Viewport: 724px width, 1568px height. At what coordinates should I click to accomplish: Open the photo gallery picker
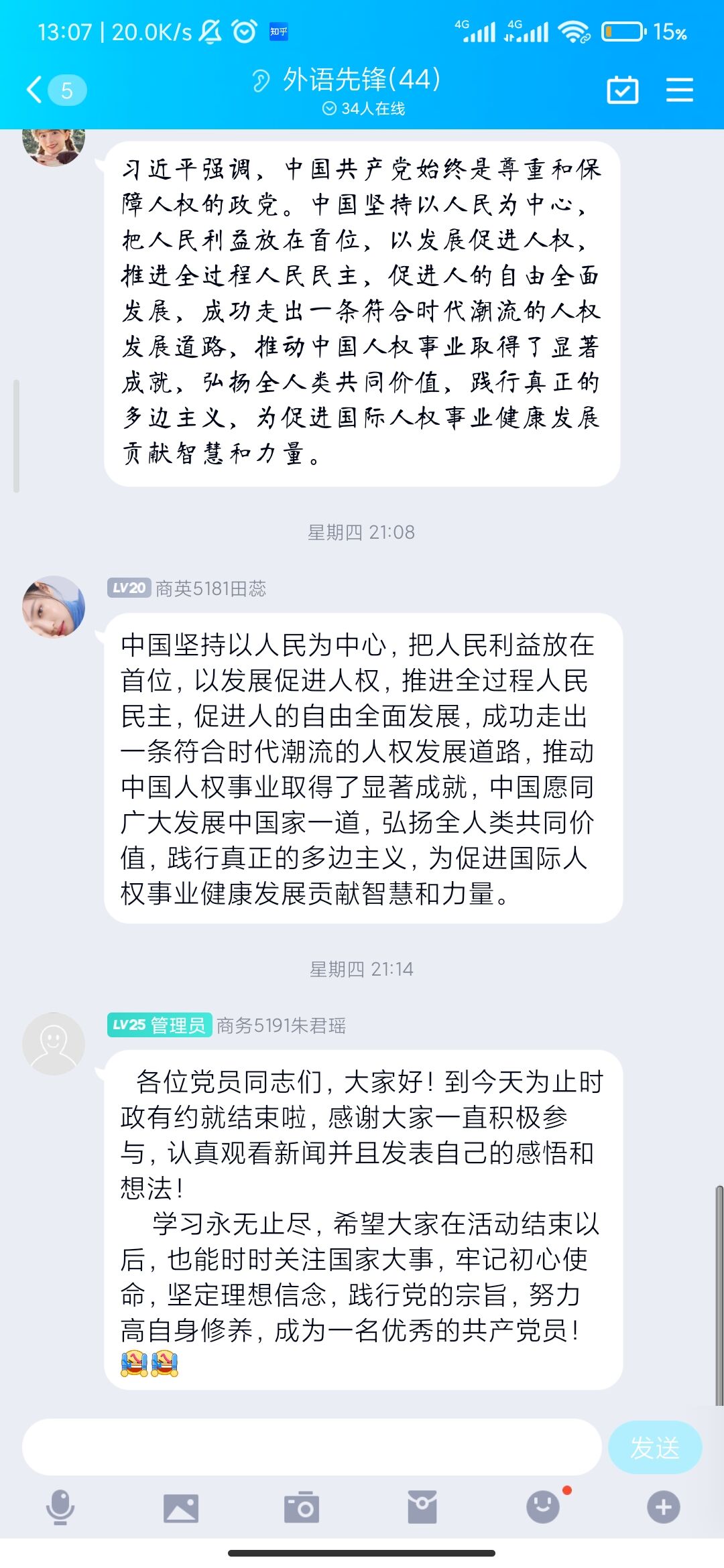(x=181, y=1508)
